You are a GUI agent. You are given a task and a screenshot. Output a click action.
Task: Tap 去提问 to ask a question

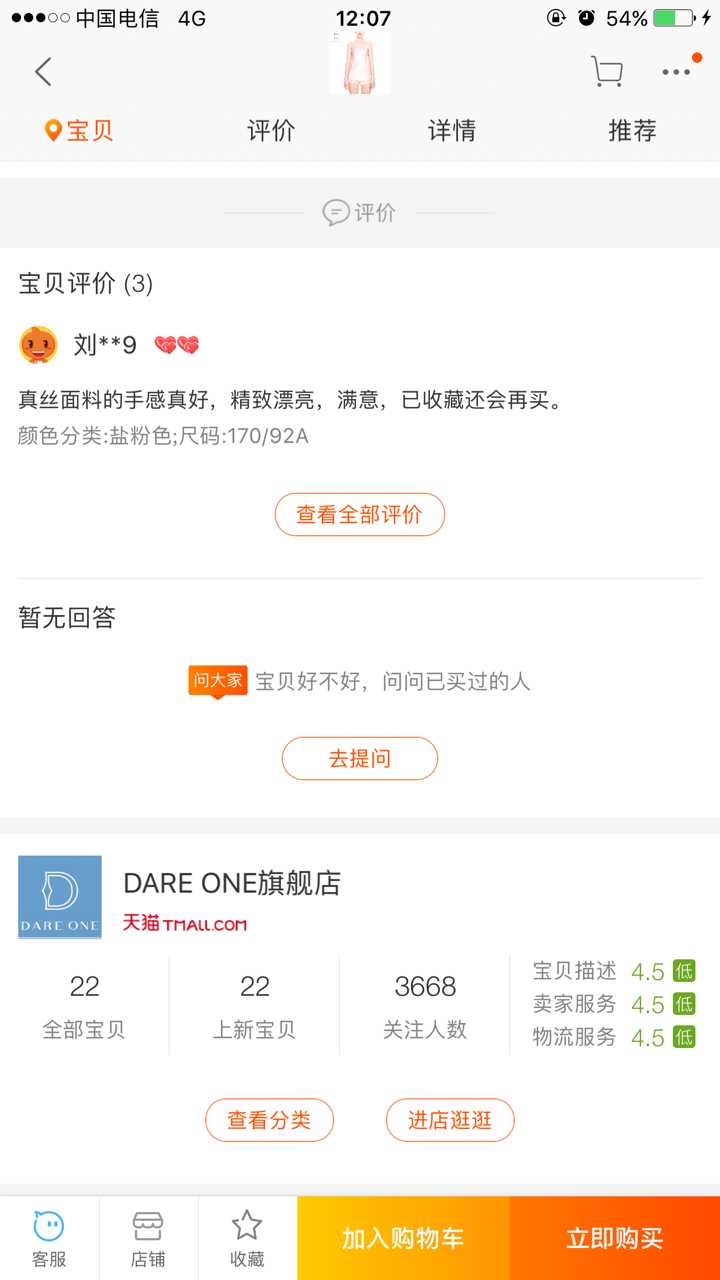[360, 759]
